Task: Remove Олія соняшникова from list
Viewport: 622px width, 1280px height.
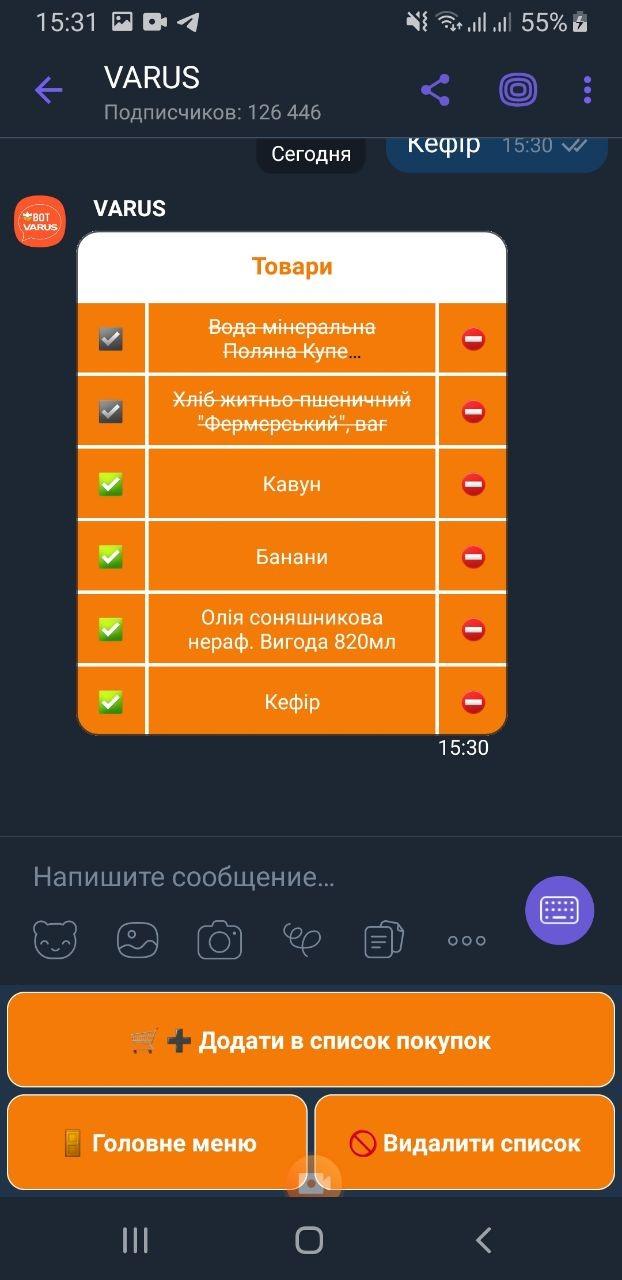Action: pyautogui.click(x=473, y=630)
